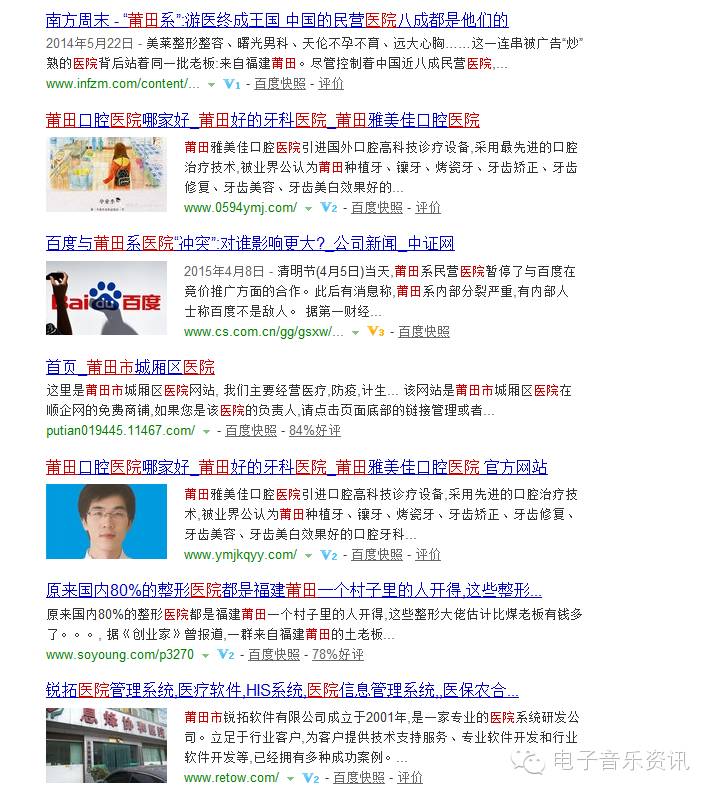Open 首页_莆田市城厢区医院 result
This screenshot has width=711, height=796.
(x=130, y=367)
